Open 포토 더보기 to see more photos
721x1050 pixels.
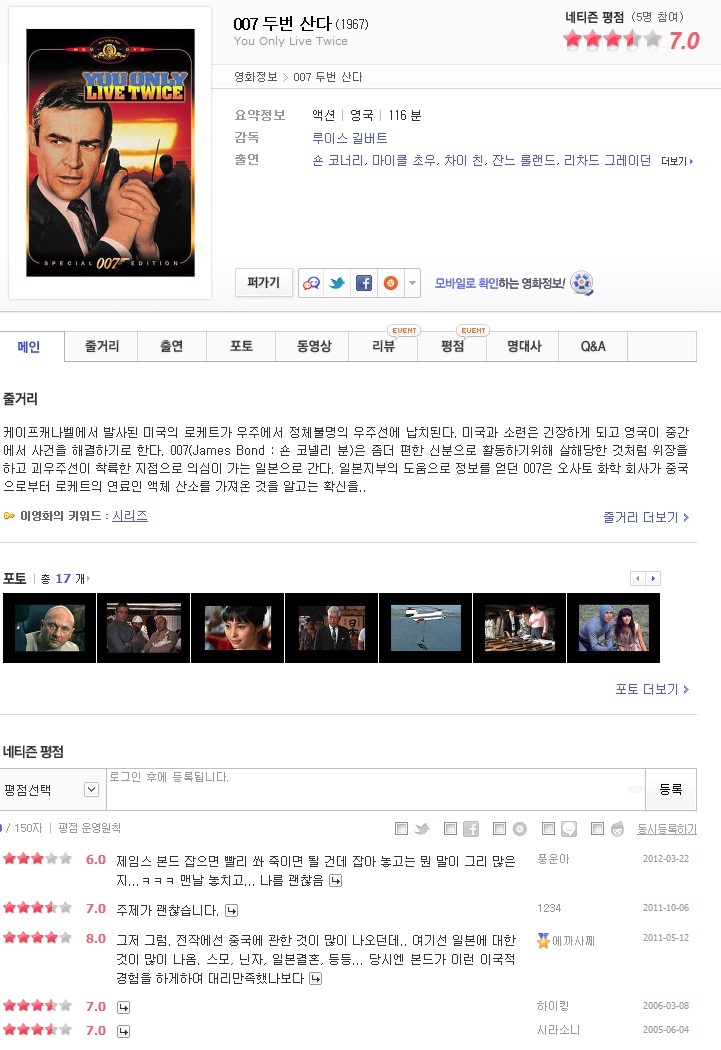(652, 689)
